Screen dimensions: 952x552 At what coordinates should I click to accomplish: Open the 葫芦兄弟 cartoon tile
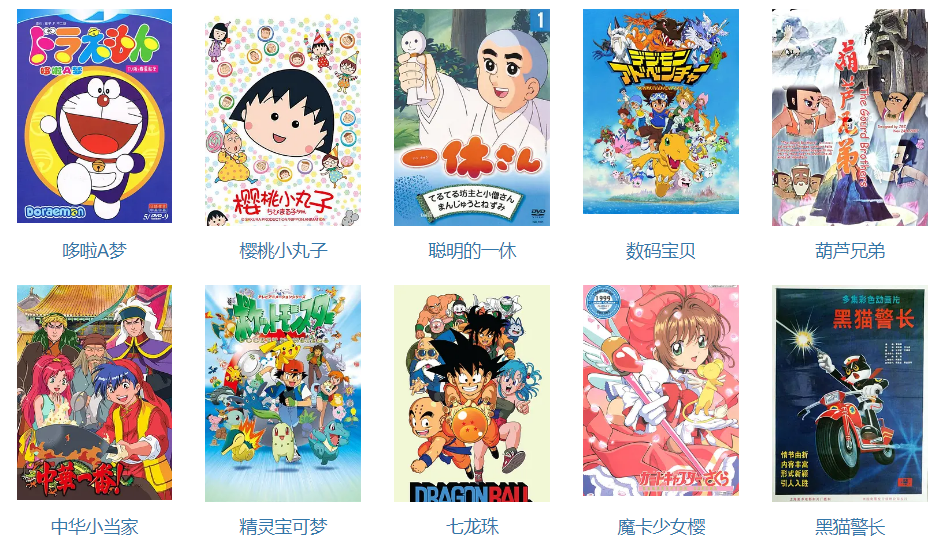[x=849, y=118]
